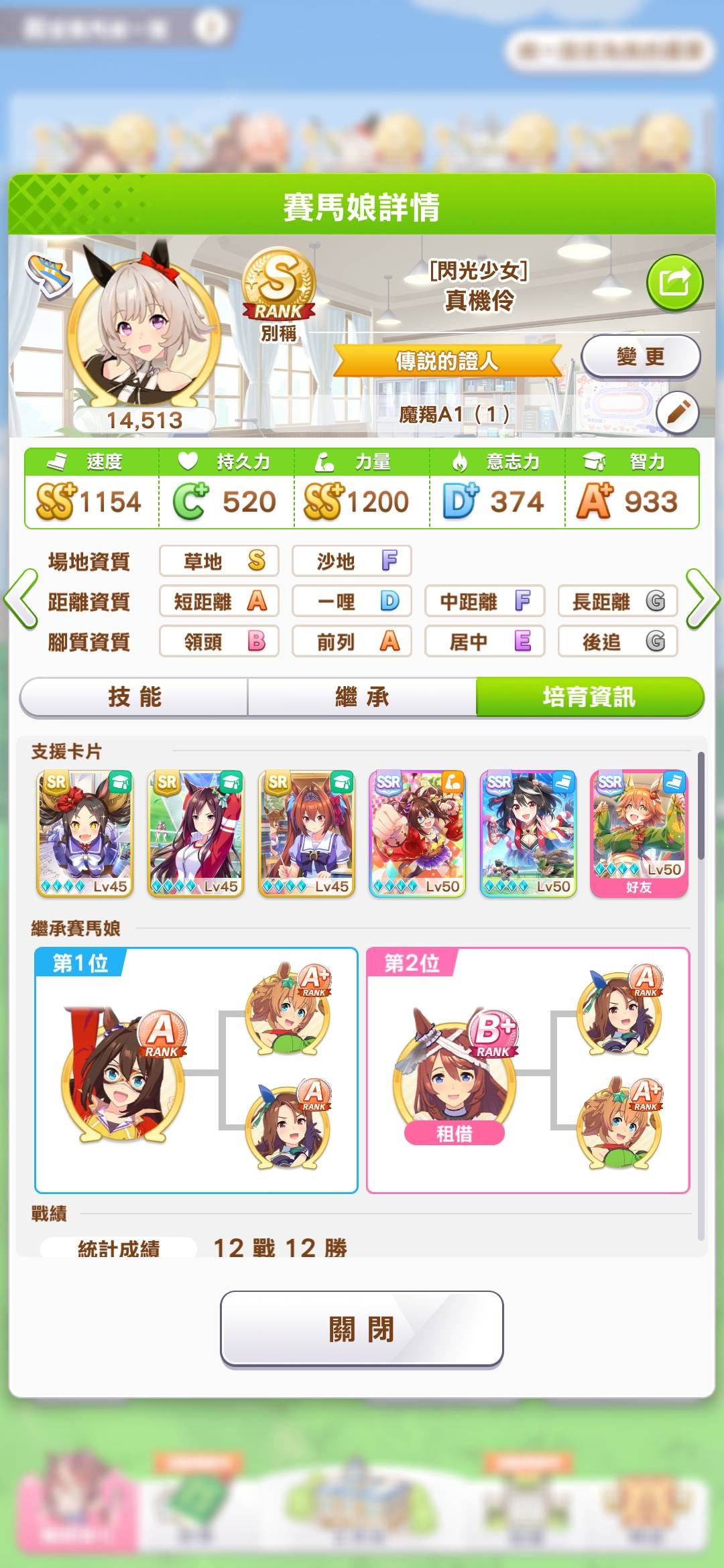Open the red SSR Lv50 power support card

(x=417, y=834)
